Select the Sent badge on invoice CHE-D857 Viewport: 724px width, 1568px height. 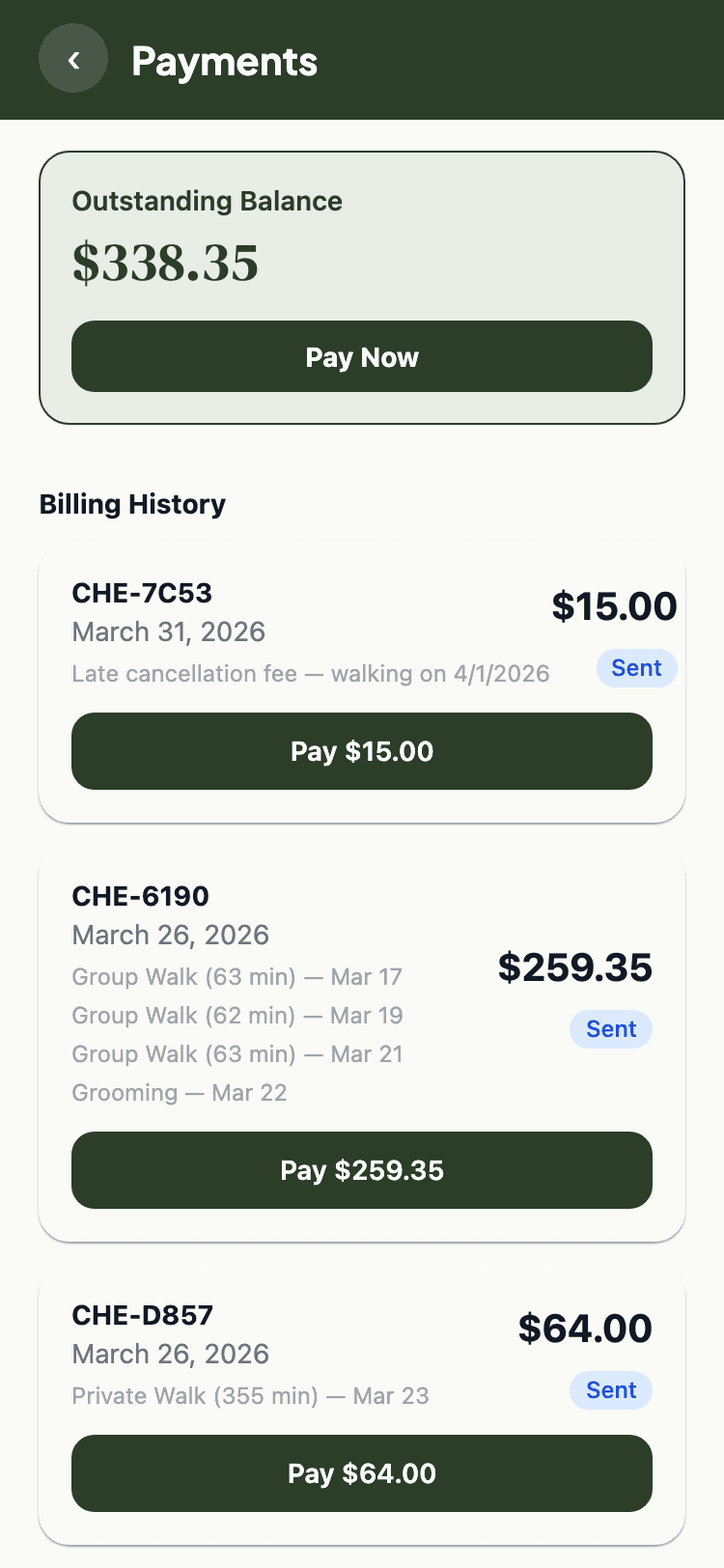coord(610,1390)
